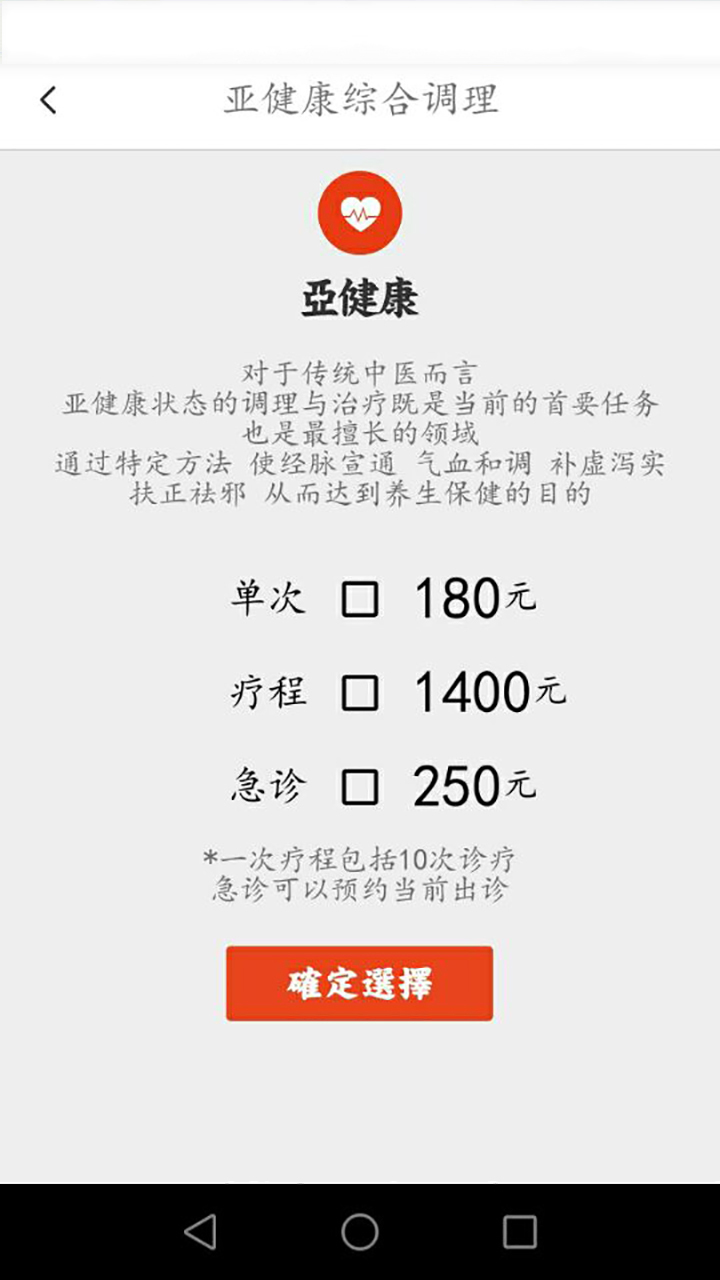Viewport: 720px width, 1280px height.
Task: Click the heartbeat symbol above 亞健康
Action: tap(359, 210)
